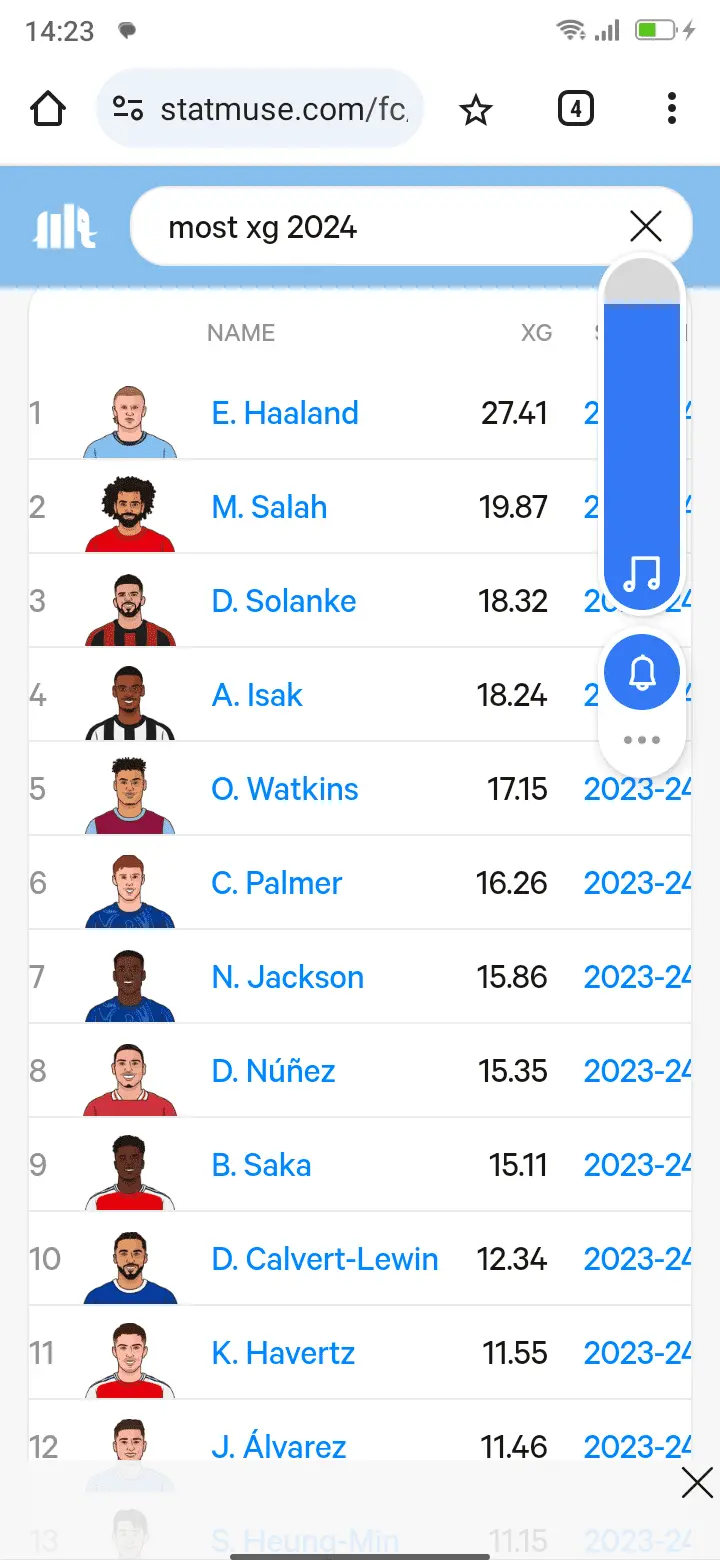
Task: Edit the "most xg 2024" search query
Action: (x=380, y=228)
